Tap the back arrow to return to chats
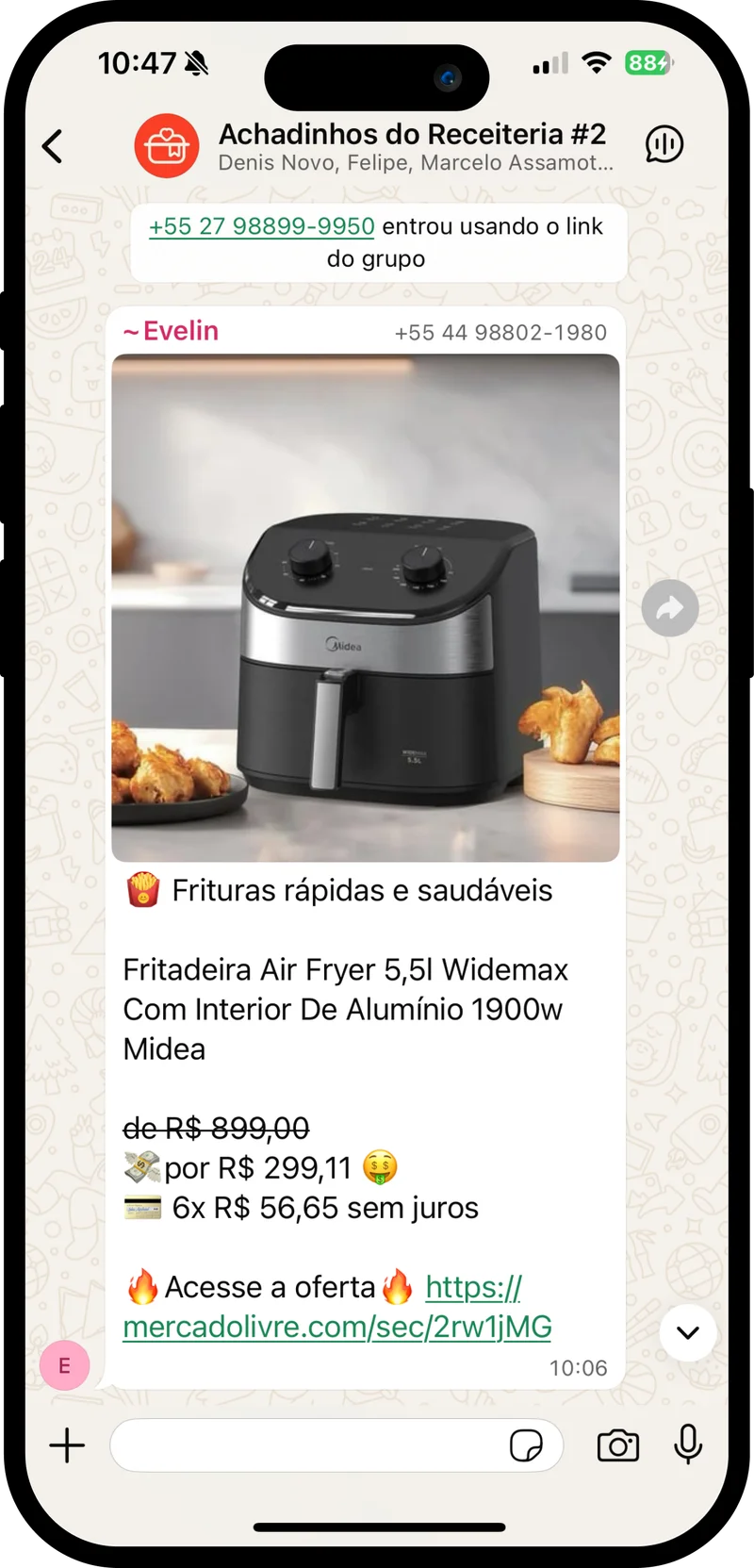754x1568 pixels. tap(52, 146)
